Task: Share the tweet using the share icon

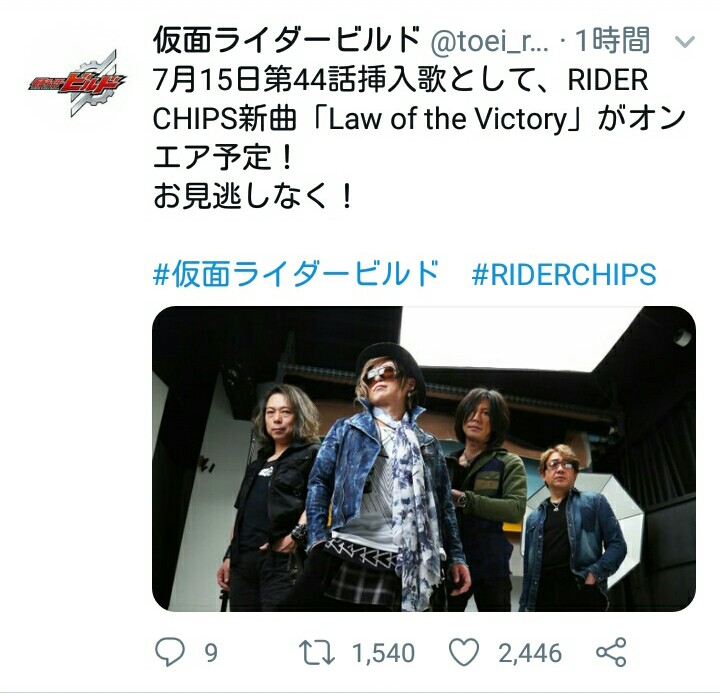Action: coord(610,653)
